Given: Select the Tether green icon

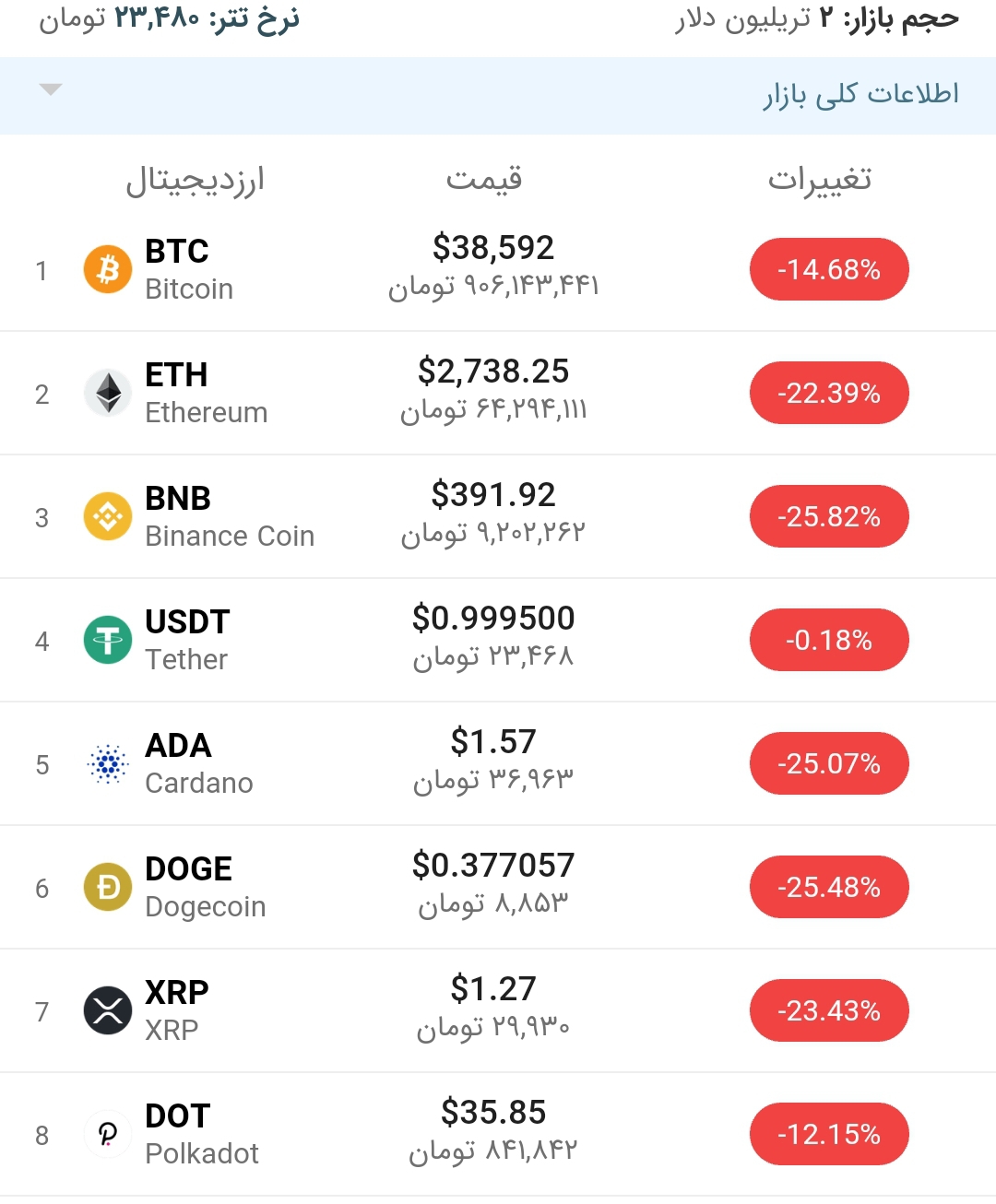Looking at the screenshot, I should pos(108,640).
